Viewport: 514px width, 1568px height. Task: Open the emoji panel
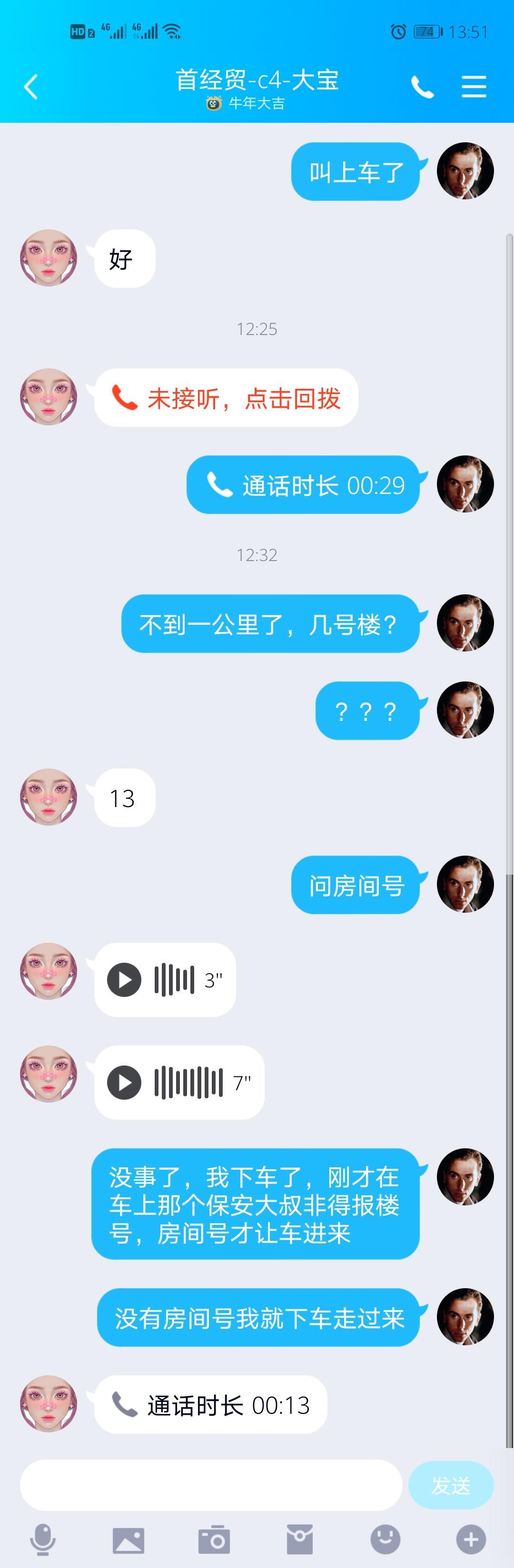click(385, 1540)
